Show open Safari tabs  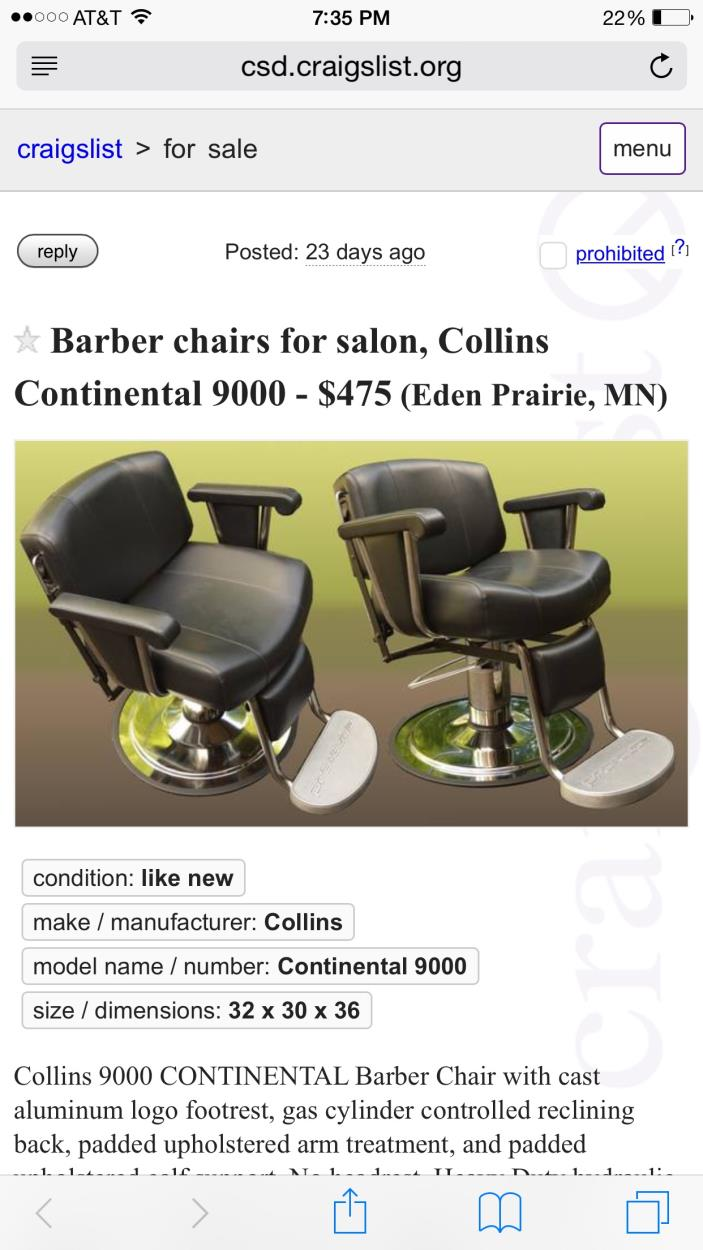pos(647,1213)
